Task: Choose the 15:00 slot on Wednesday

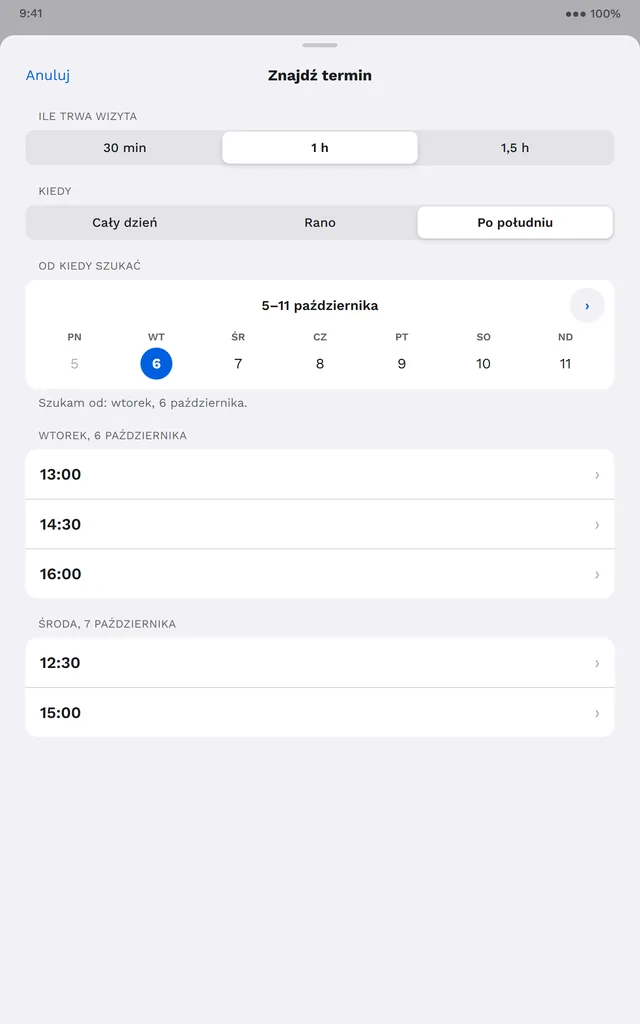Action: pos(320,712)
